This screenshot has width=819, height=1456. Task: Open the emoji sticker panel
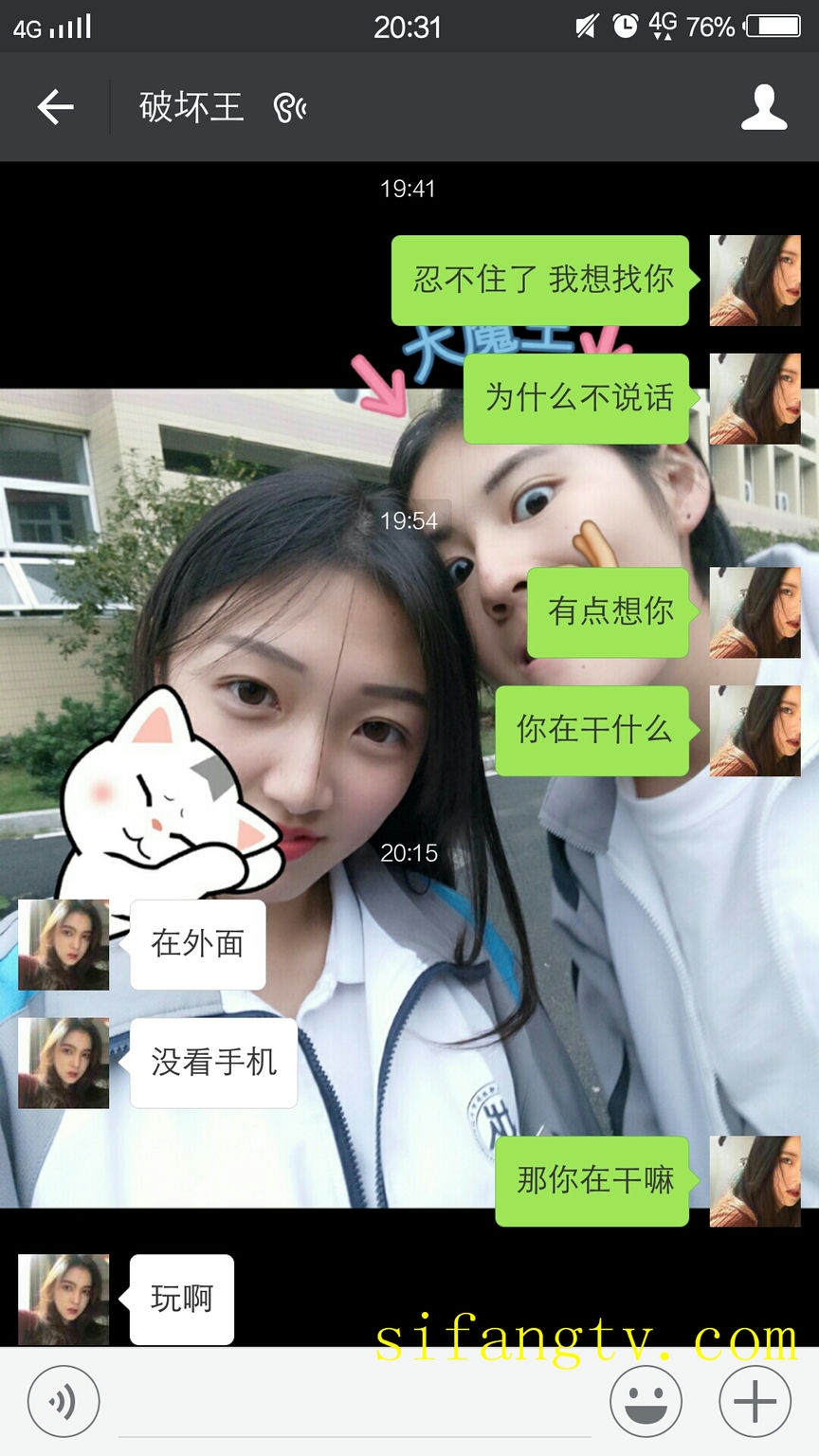pos(646,1401)
